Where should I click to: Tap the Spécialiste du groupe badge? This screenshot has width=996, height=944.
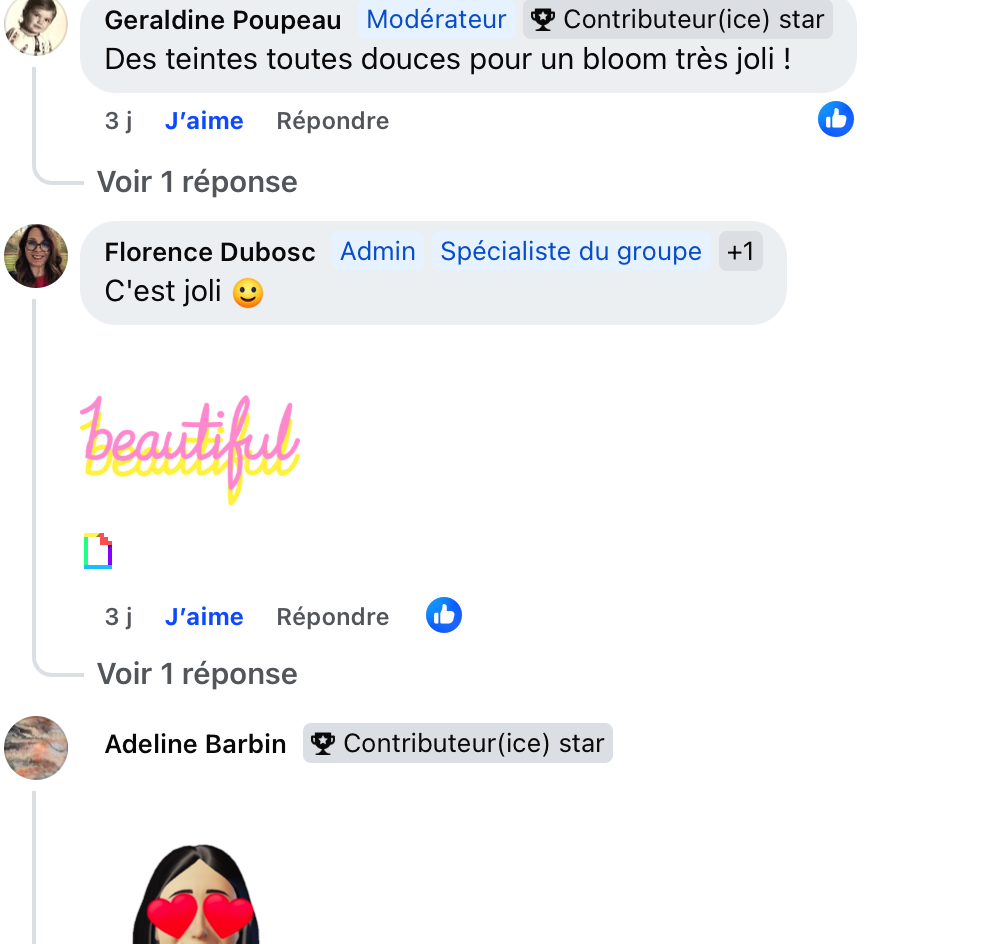click(571, 251)
